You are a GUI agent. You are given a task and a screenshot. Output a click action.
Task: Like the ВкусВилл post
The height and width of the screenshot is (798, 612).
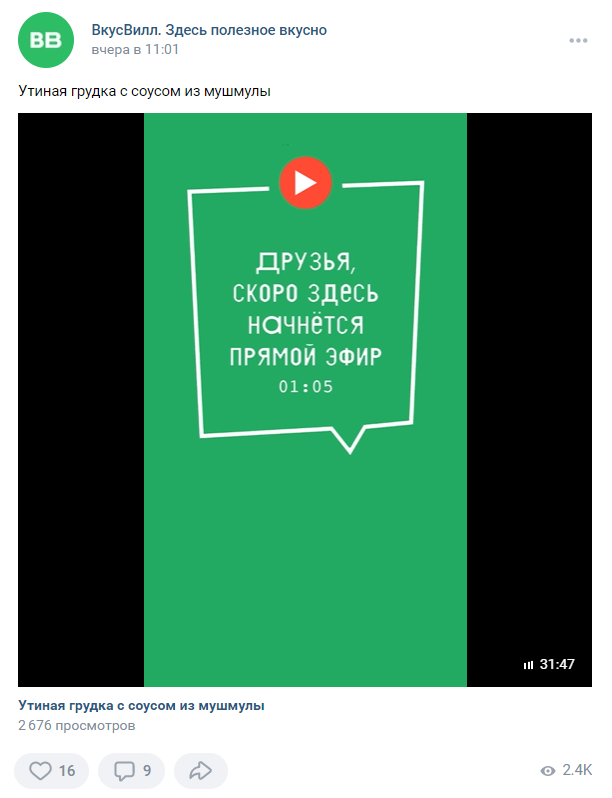coord(52,771)
